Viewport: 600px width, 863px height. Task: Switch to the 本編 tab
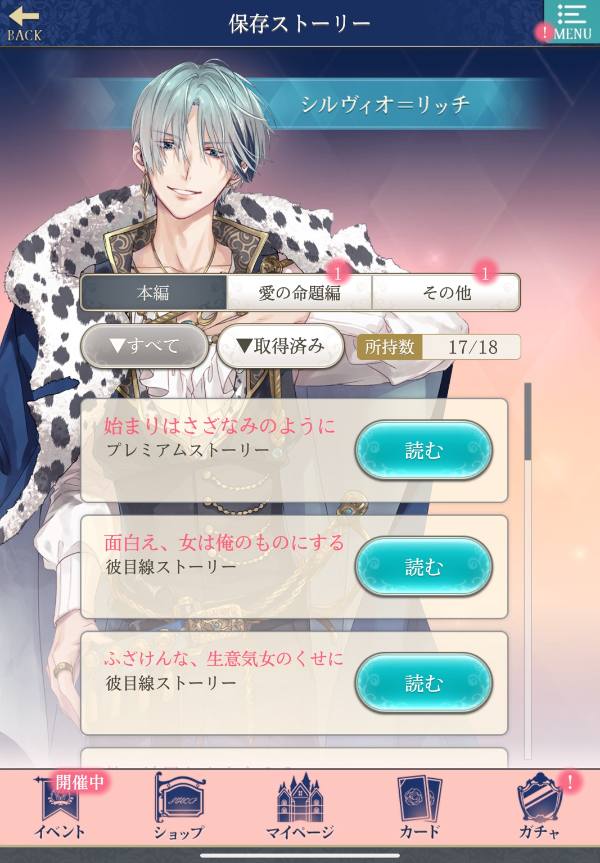click(154, 293)
